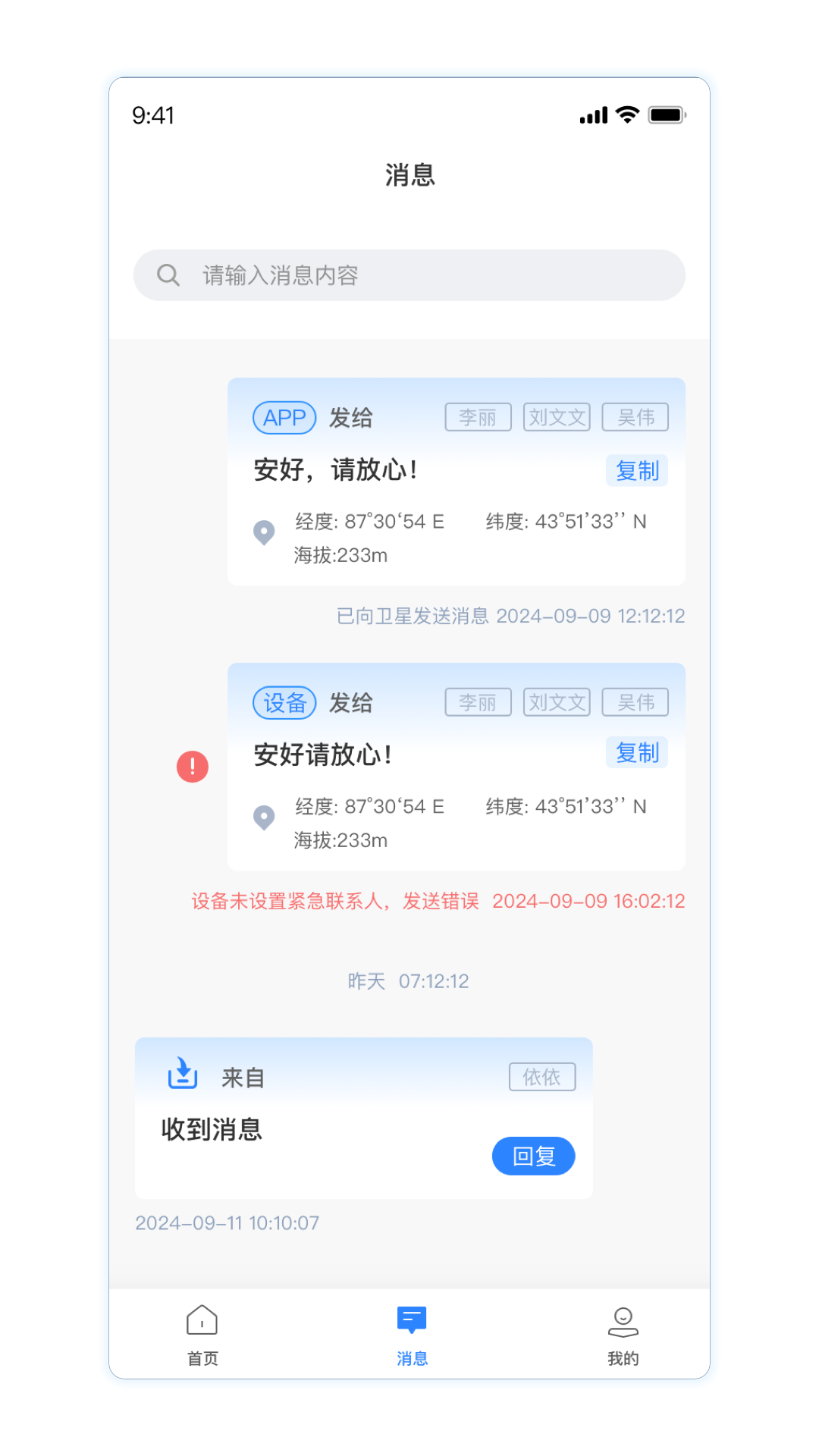Reply to the message from 依依
Screen dimensions: 819x1456
pos(533,1156)
